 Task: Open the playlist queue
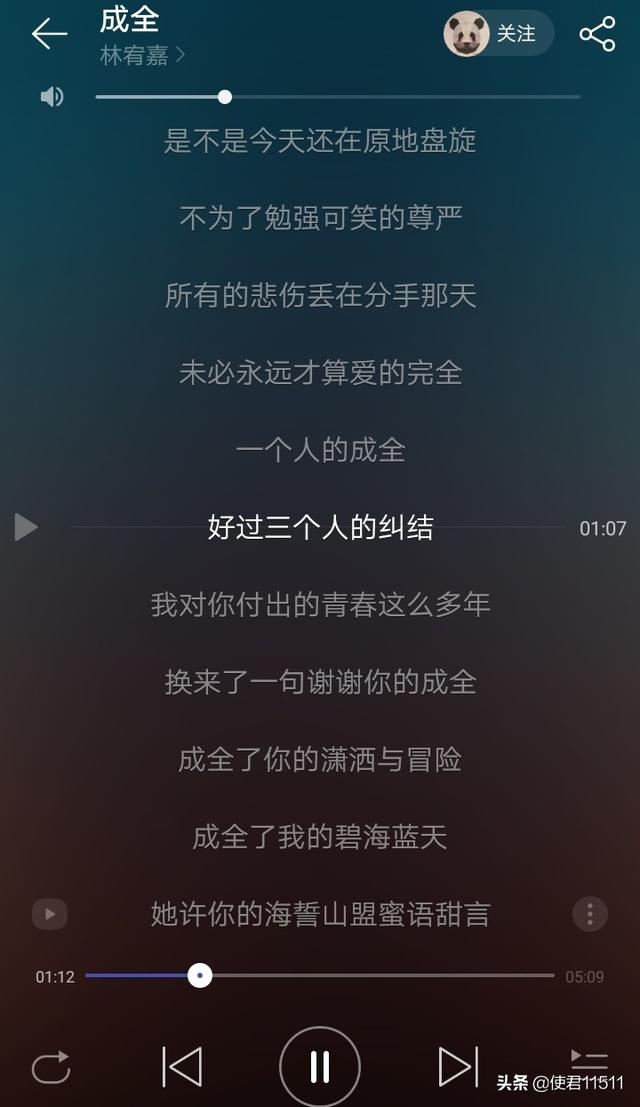pyautogui.click(x=589, y=1060)
